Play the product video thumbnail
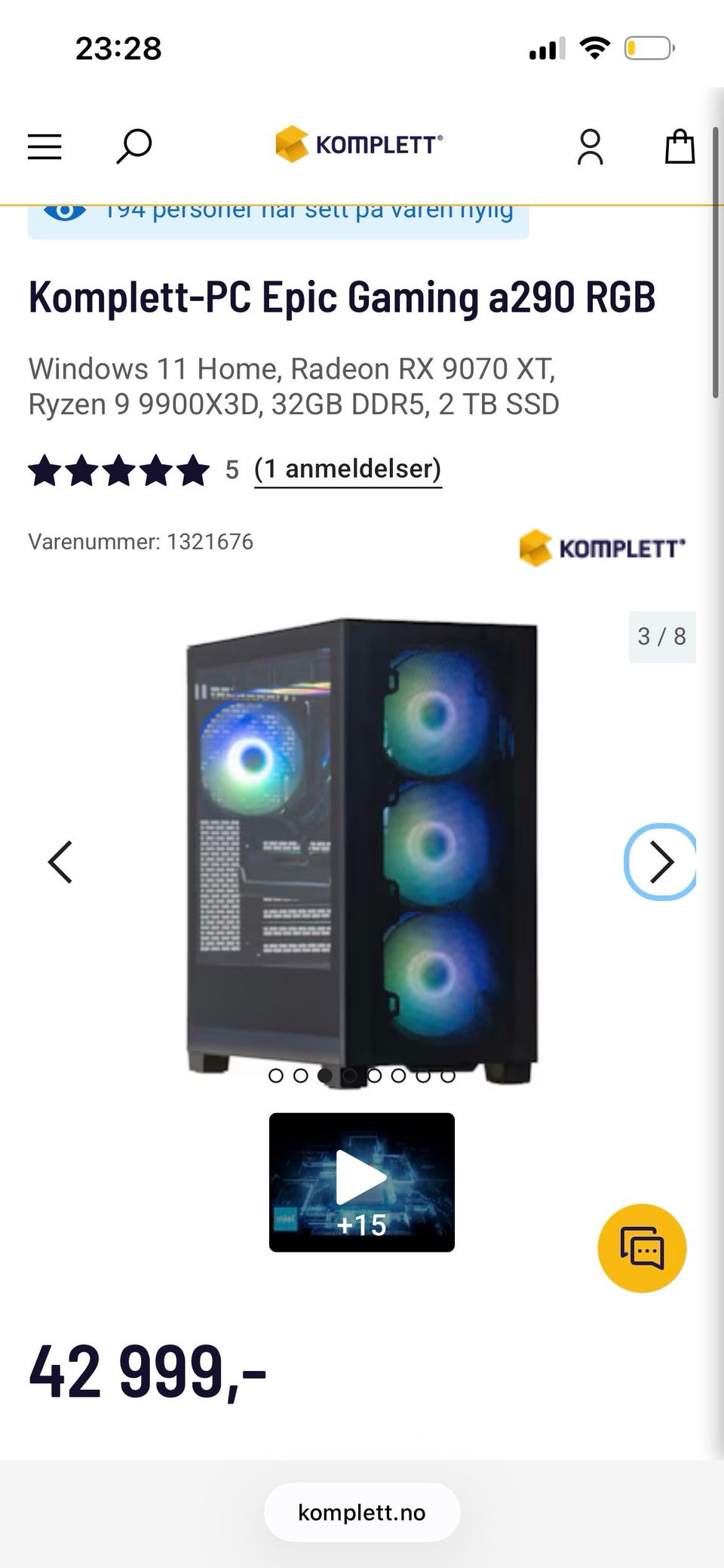This screenshot has width=724, height=1568. click(x=362, y=1182)
